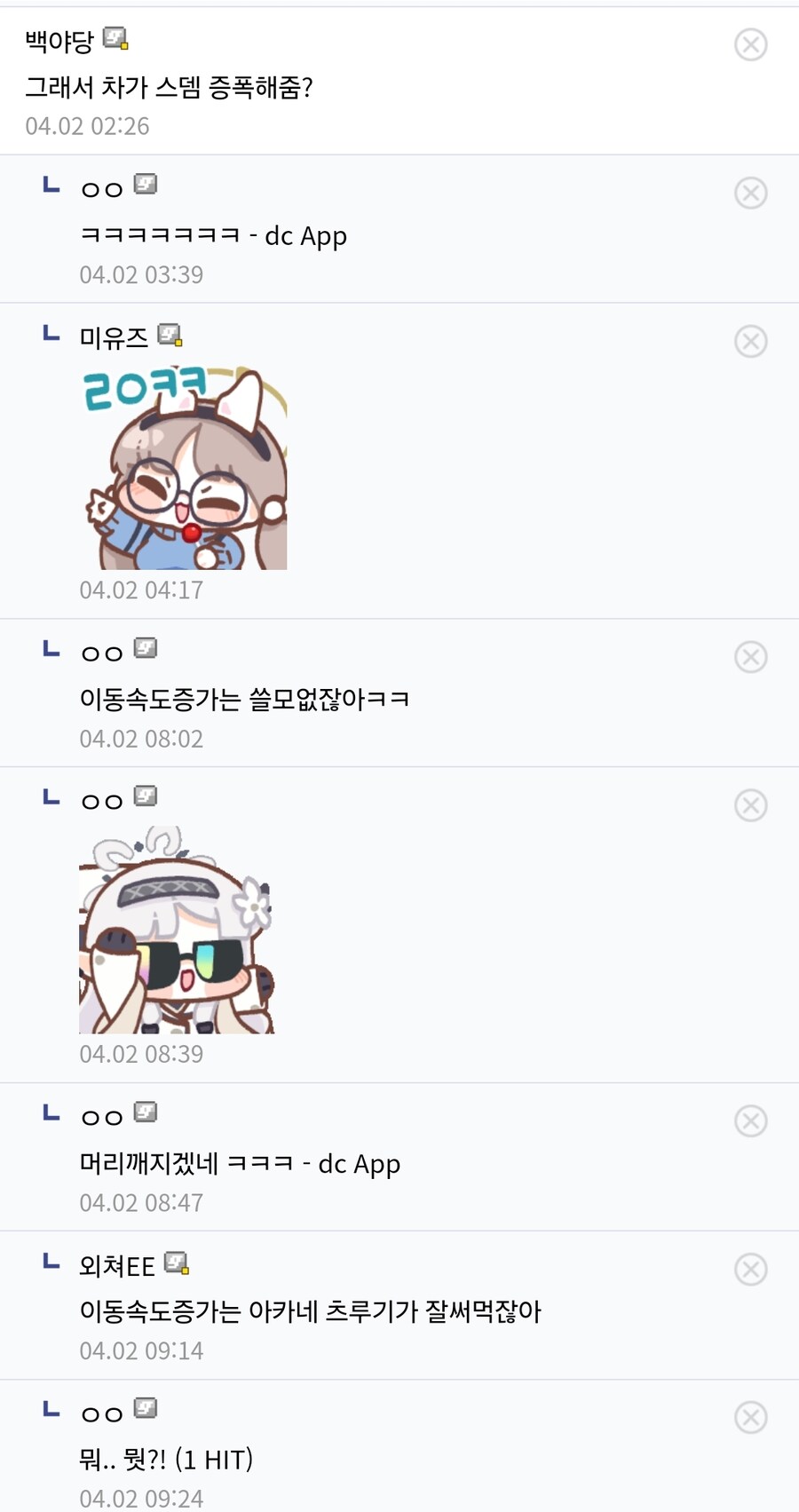Tap the X on the 이동속도증가는 쓸모없잖아 reply
Screen dimensions: 799x1512
(x=750, y=657)
